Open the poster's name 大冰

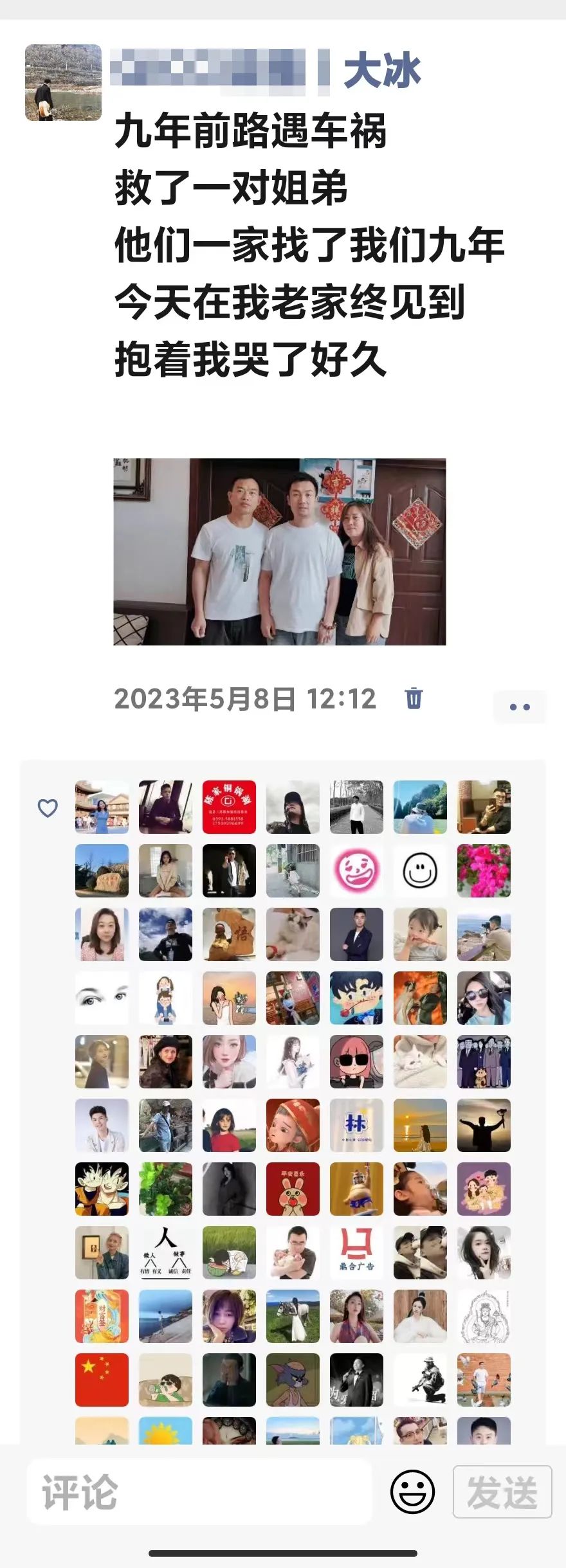point(382,71)
